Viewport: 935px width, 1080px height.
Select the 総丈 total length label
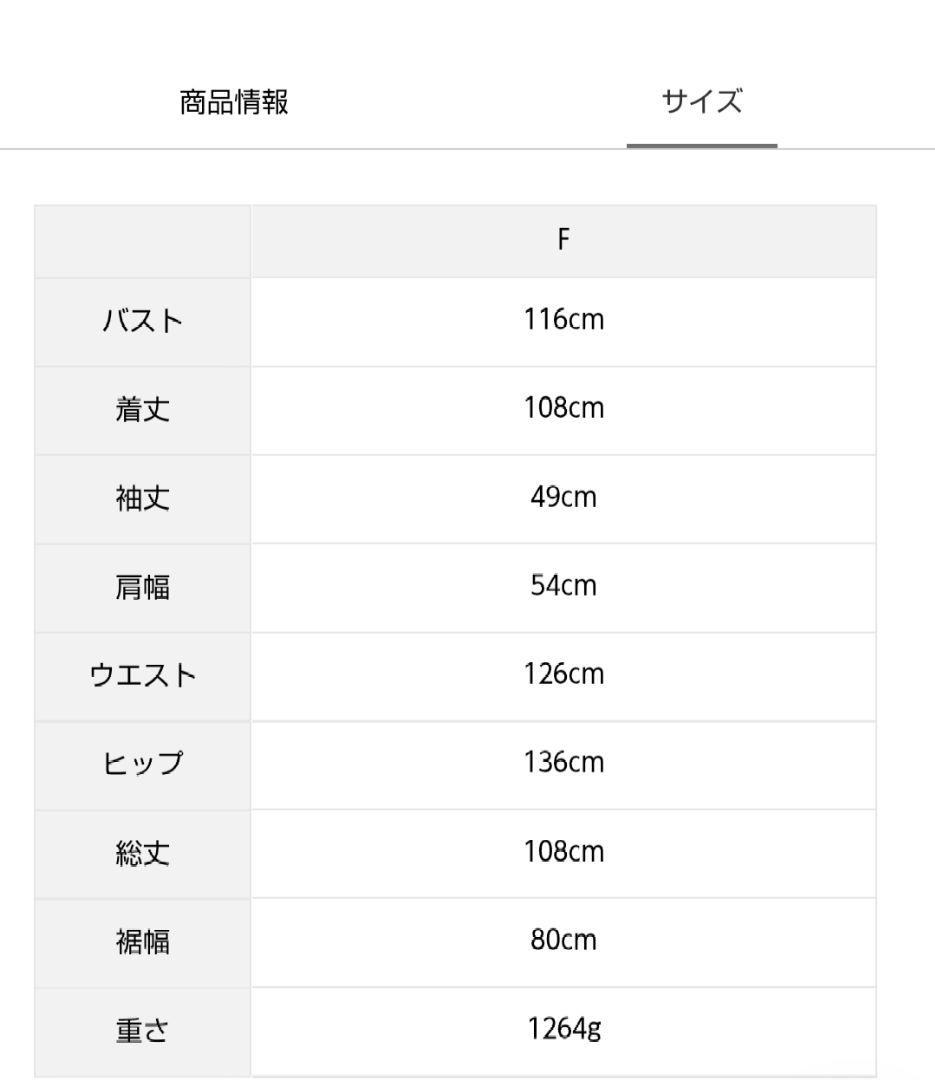click(141, 852)
